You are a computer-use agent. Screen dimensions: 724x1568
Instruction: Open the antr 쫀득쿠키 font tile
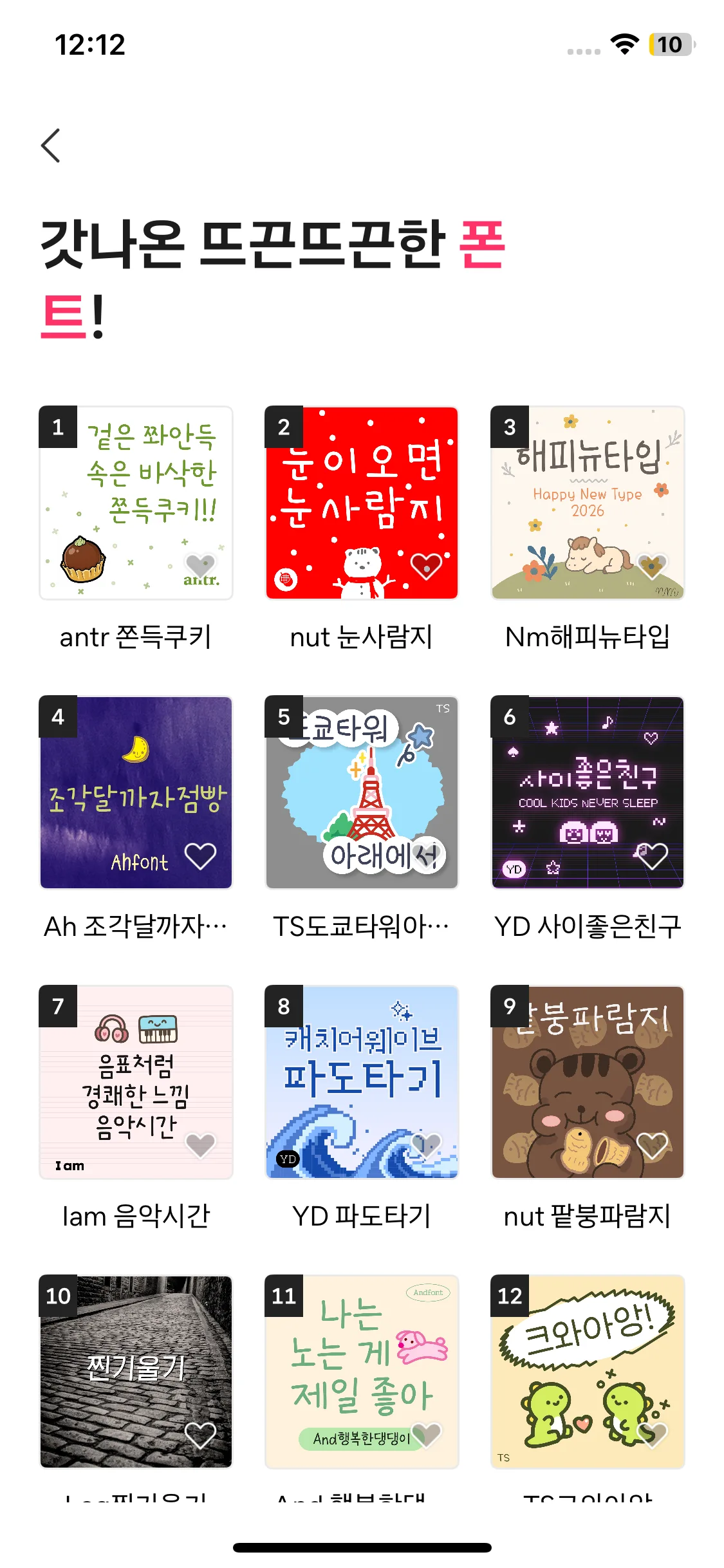click(136, 503)
